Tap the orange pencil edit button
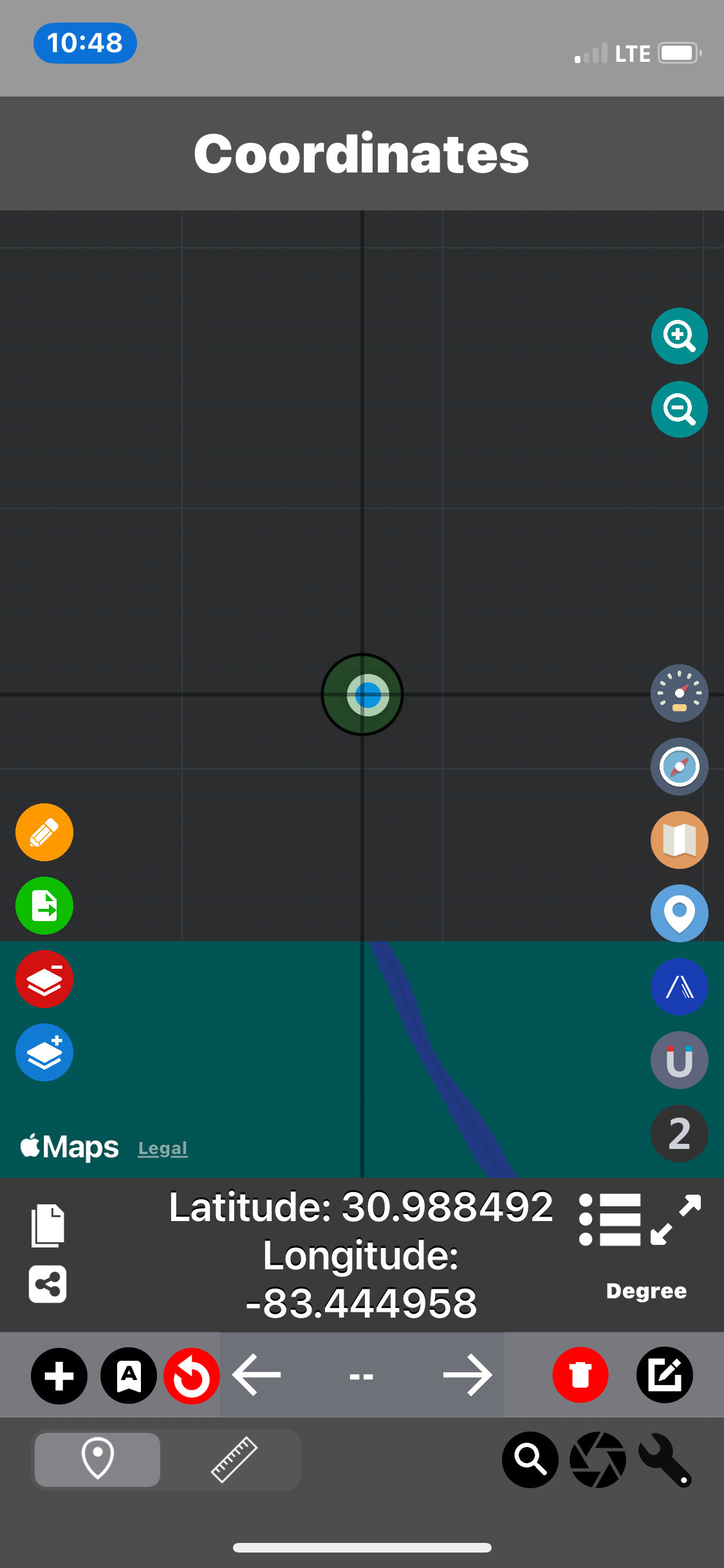The image size is (724, 1568). pyautogui.click(x=44, y=832)
